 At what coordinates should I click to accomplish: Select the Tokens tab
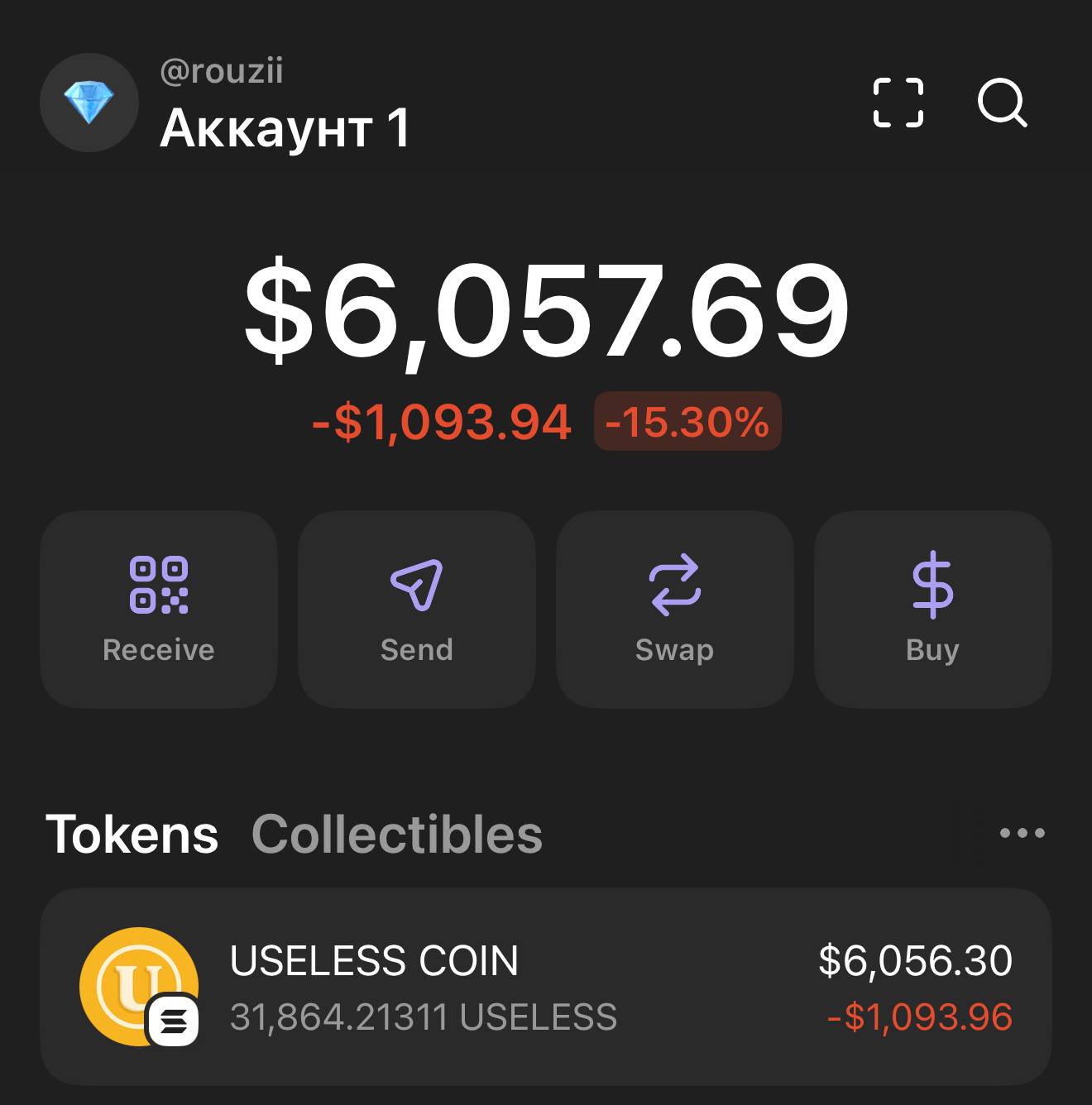[x=132, y=834]
